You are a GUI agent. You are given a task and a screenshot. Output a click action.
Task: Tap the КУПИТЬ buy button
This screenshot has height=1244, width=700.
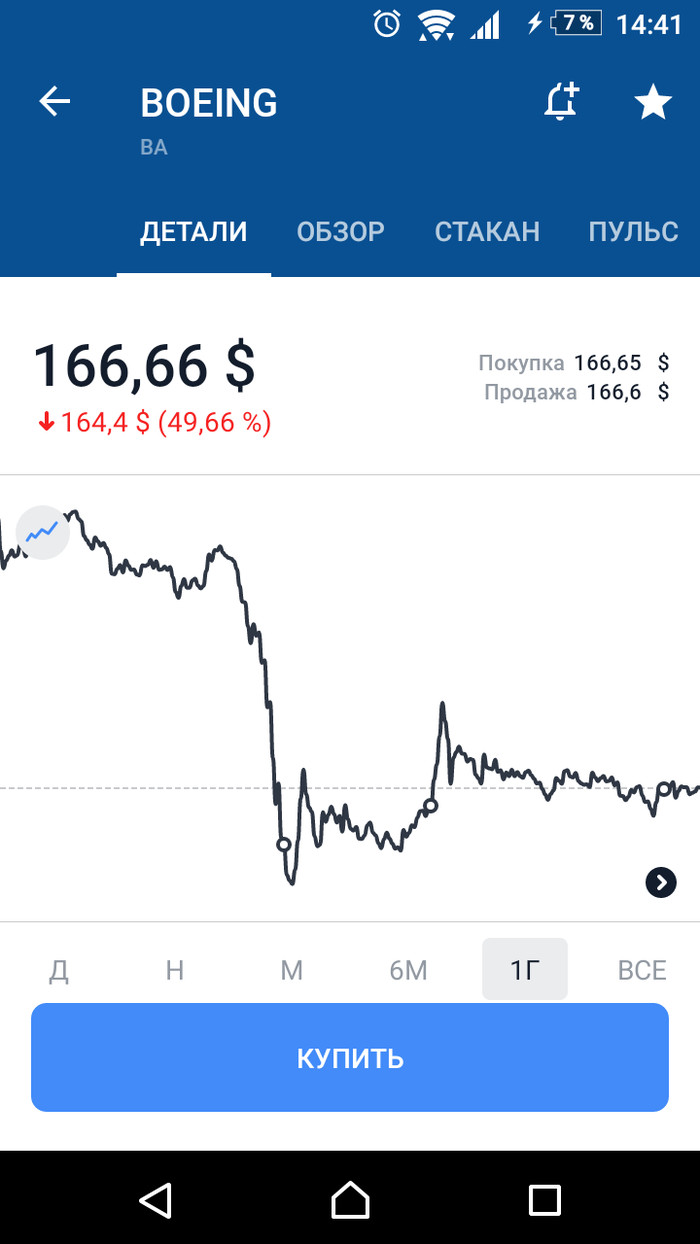point(350,1058)
